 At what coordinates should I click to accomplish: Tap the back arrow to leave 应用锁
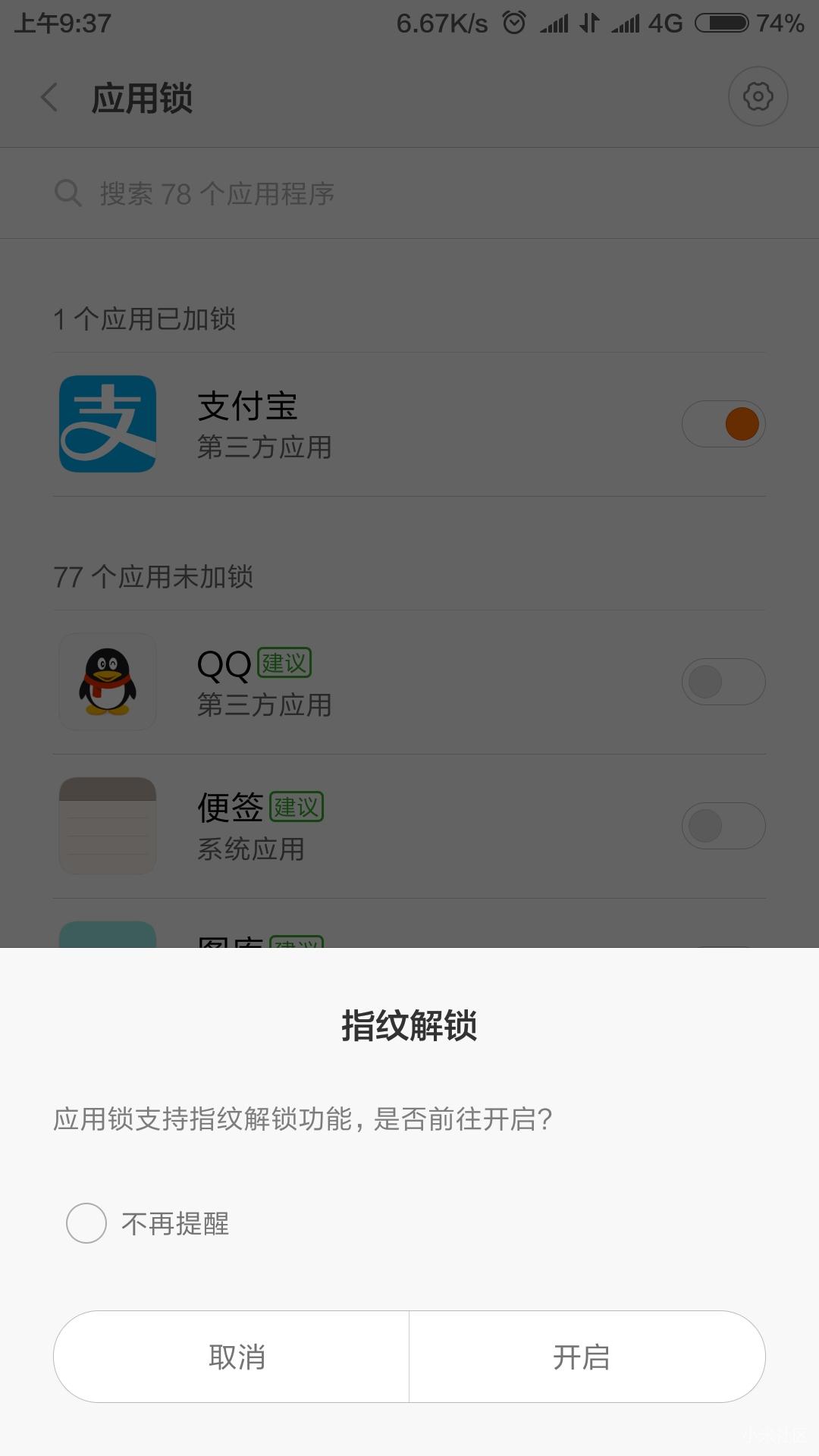click(49, 98)
